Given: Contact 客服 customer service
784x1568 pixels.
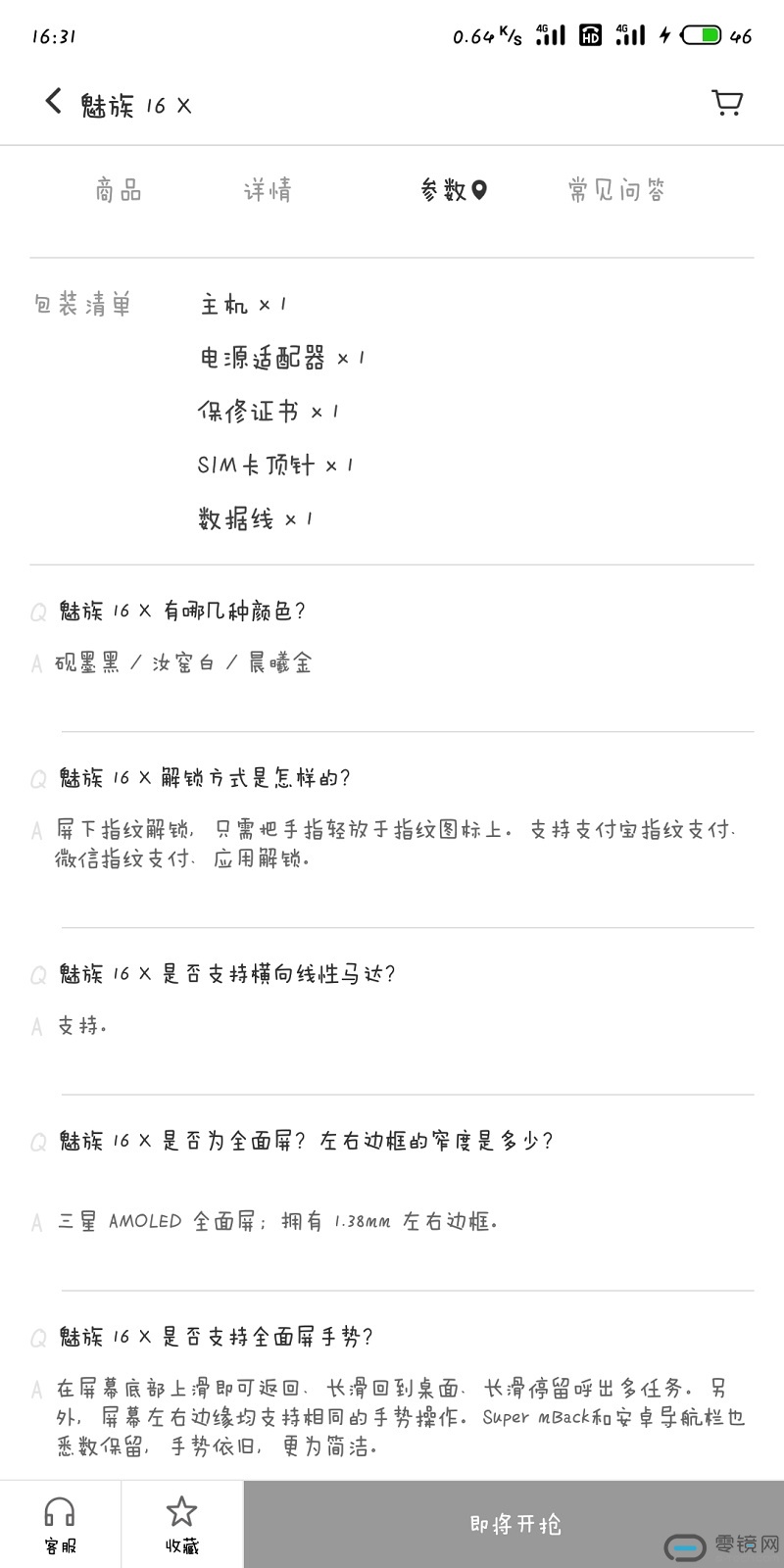Looking at the screenshot, I should pyautogui.click(x=60, y=1524).
